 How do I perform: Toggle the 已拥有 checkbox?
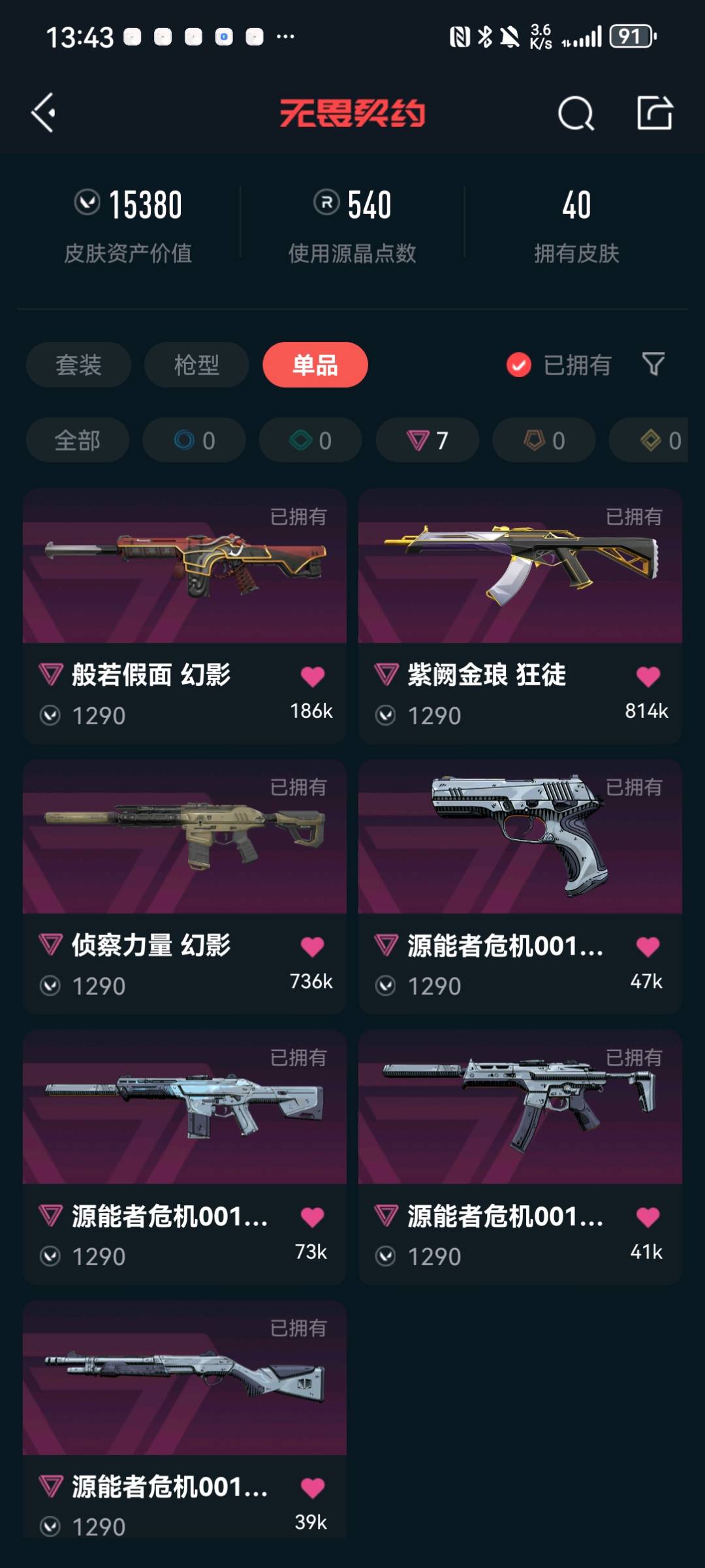pos(519,365)
